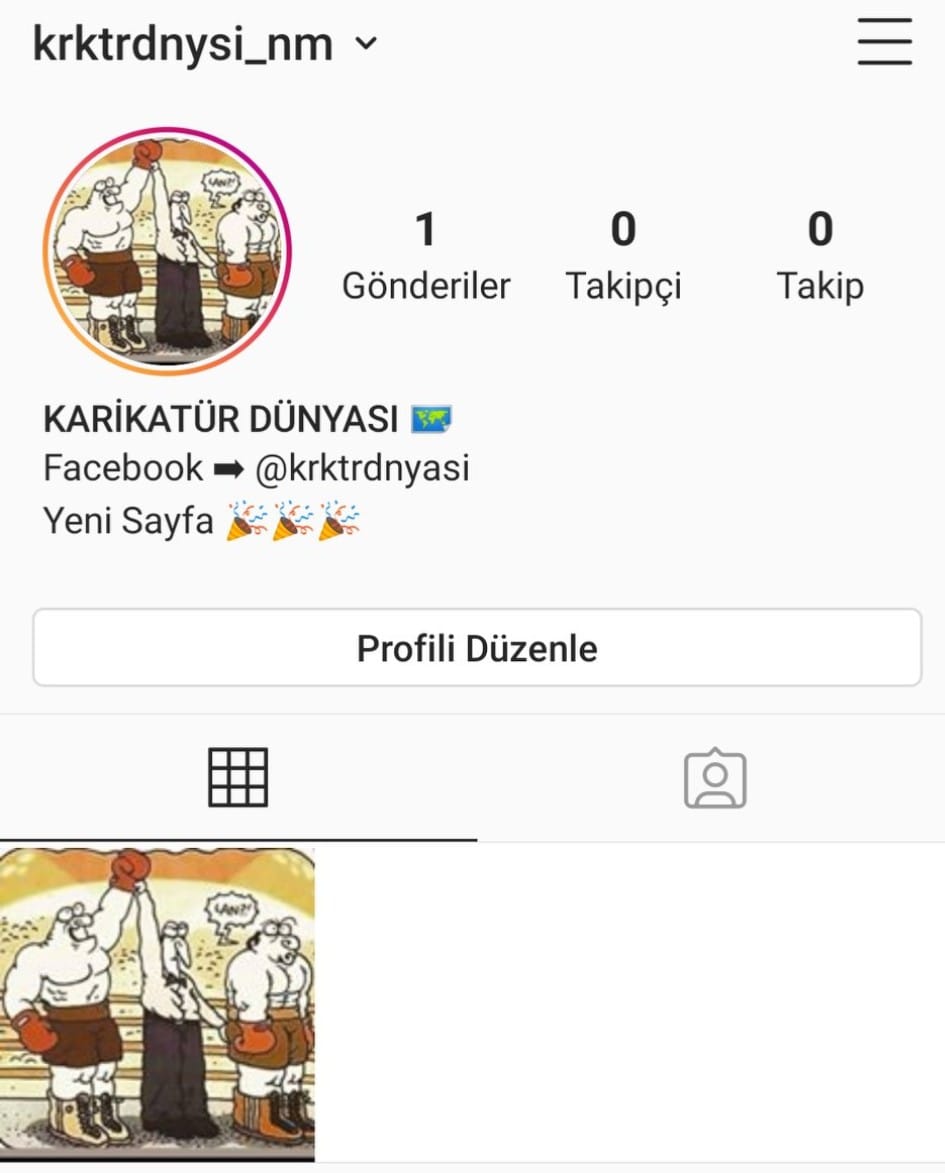Show the Takipçi list
945x1173 pixels.
623,257
